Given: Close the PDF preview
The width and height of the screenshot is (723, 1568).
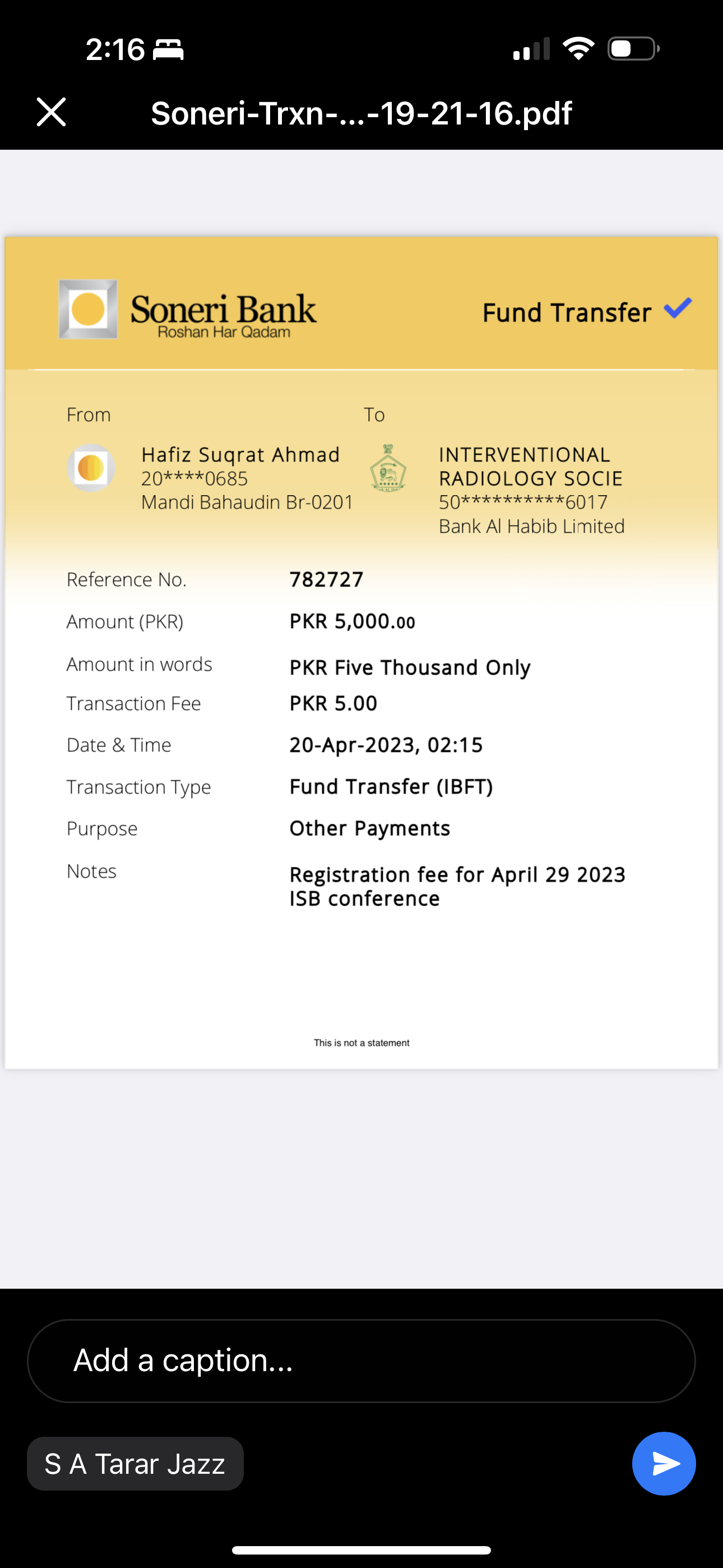Looking at the screenshot, I should click(x=51, y=112).
